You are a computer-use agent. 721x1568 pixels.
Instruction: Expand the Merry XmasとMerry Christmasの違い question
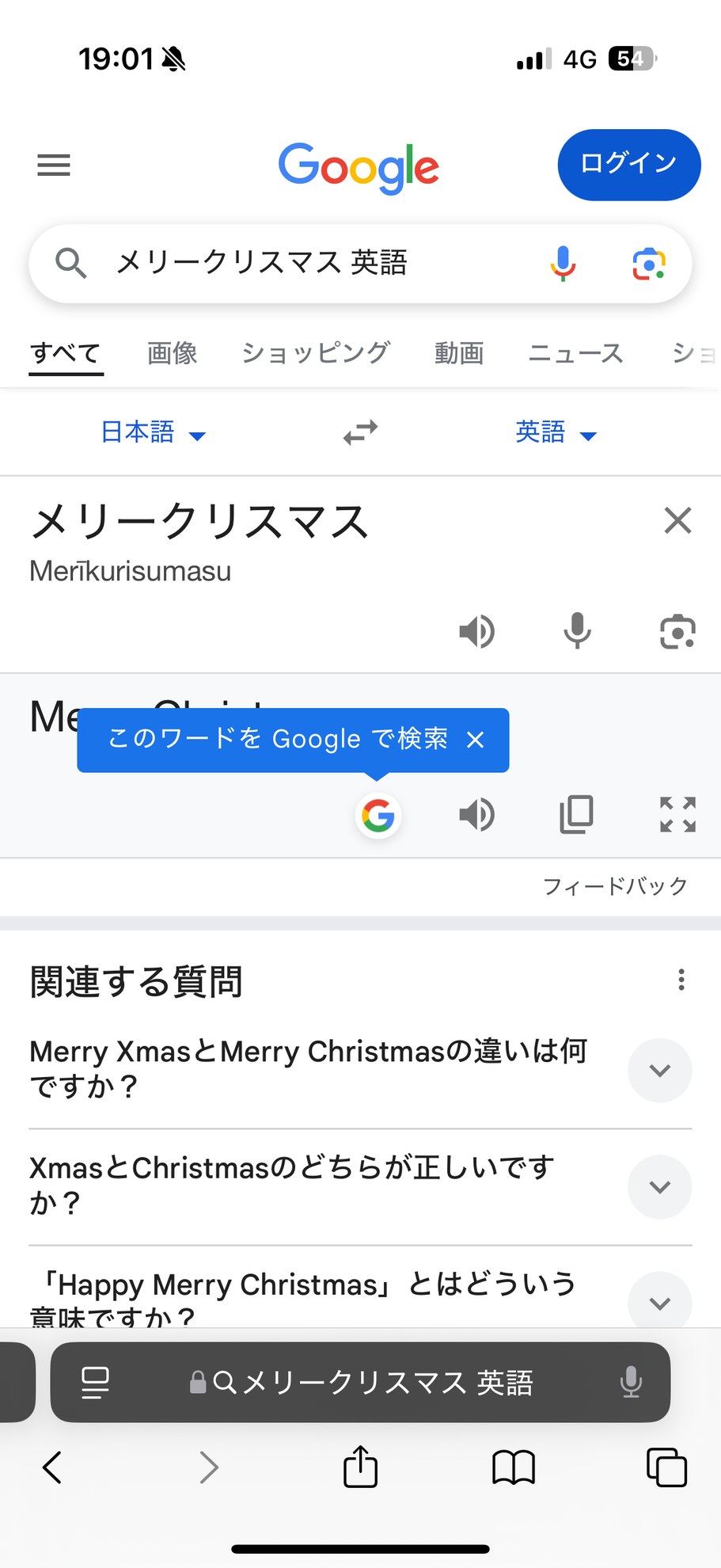point(659,1070)
